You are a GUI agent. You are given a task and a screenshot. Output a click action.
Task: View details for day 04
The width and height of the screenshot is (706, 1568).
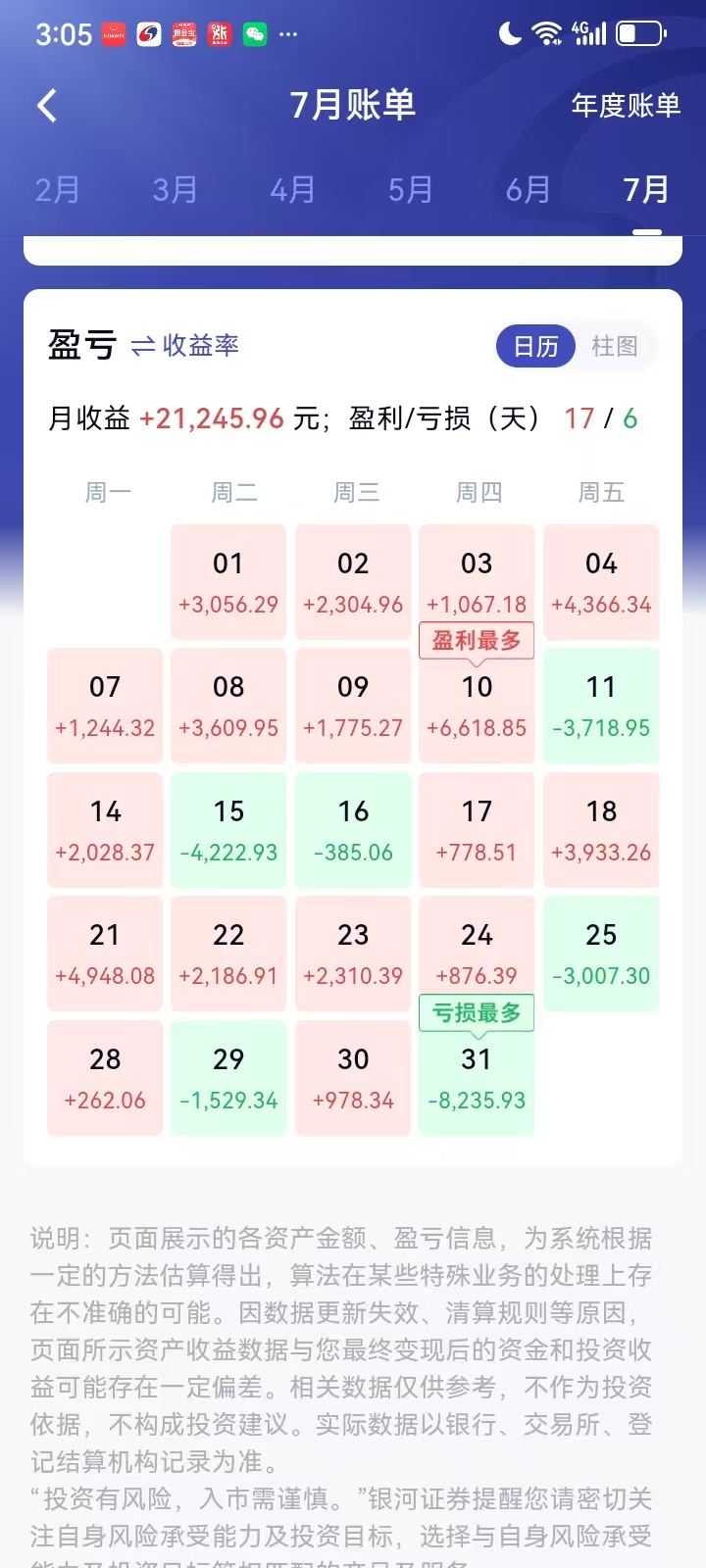[601, 582]
